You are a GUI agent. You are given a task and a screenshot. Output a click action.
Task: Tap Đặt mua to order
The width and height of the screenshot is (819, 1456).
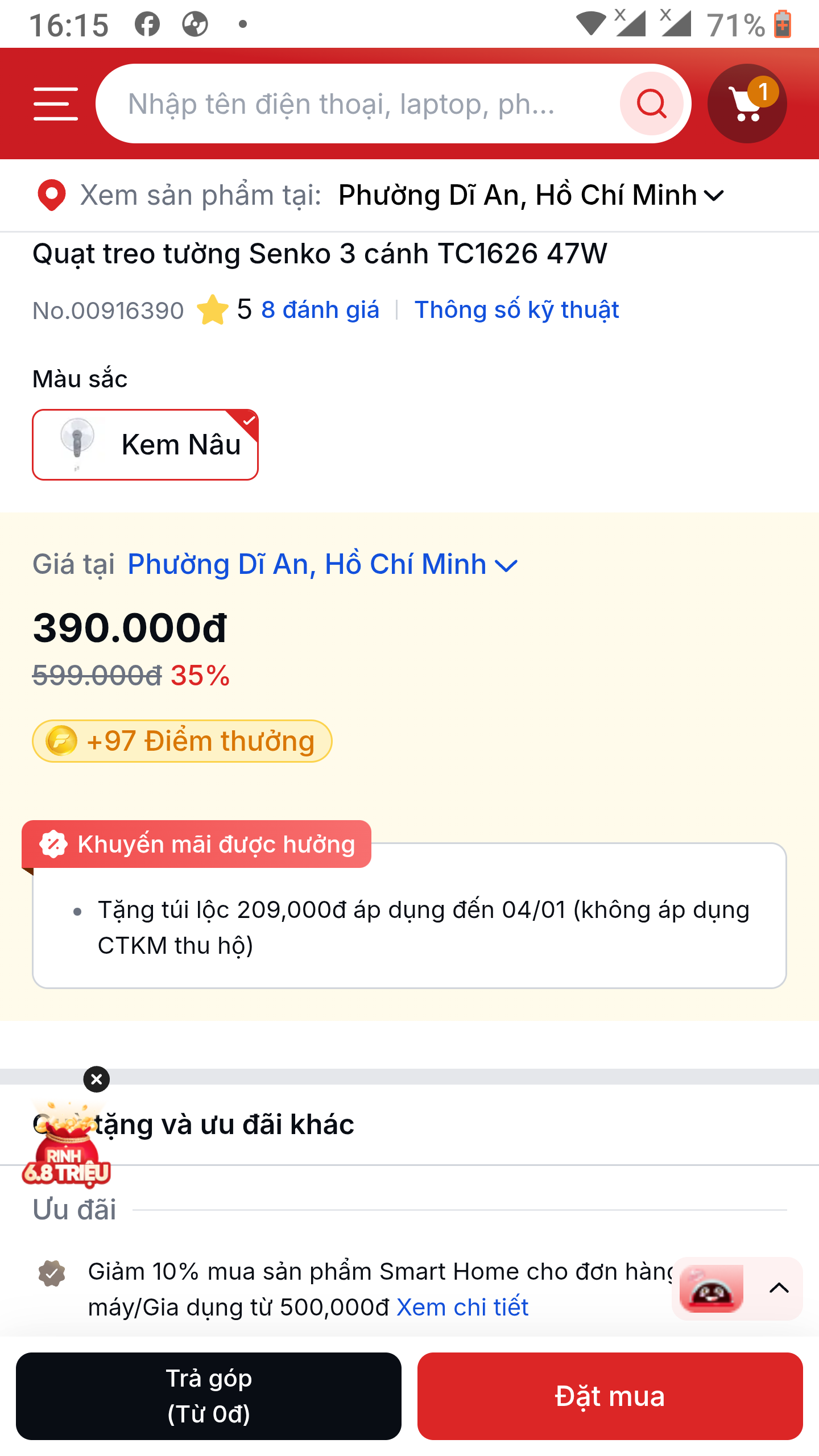pyautogui.click(x=610, y=1396)
